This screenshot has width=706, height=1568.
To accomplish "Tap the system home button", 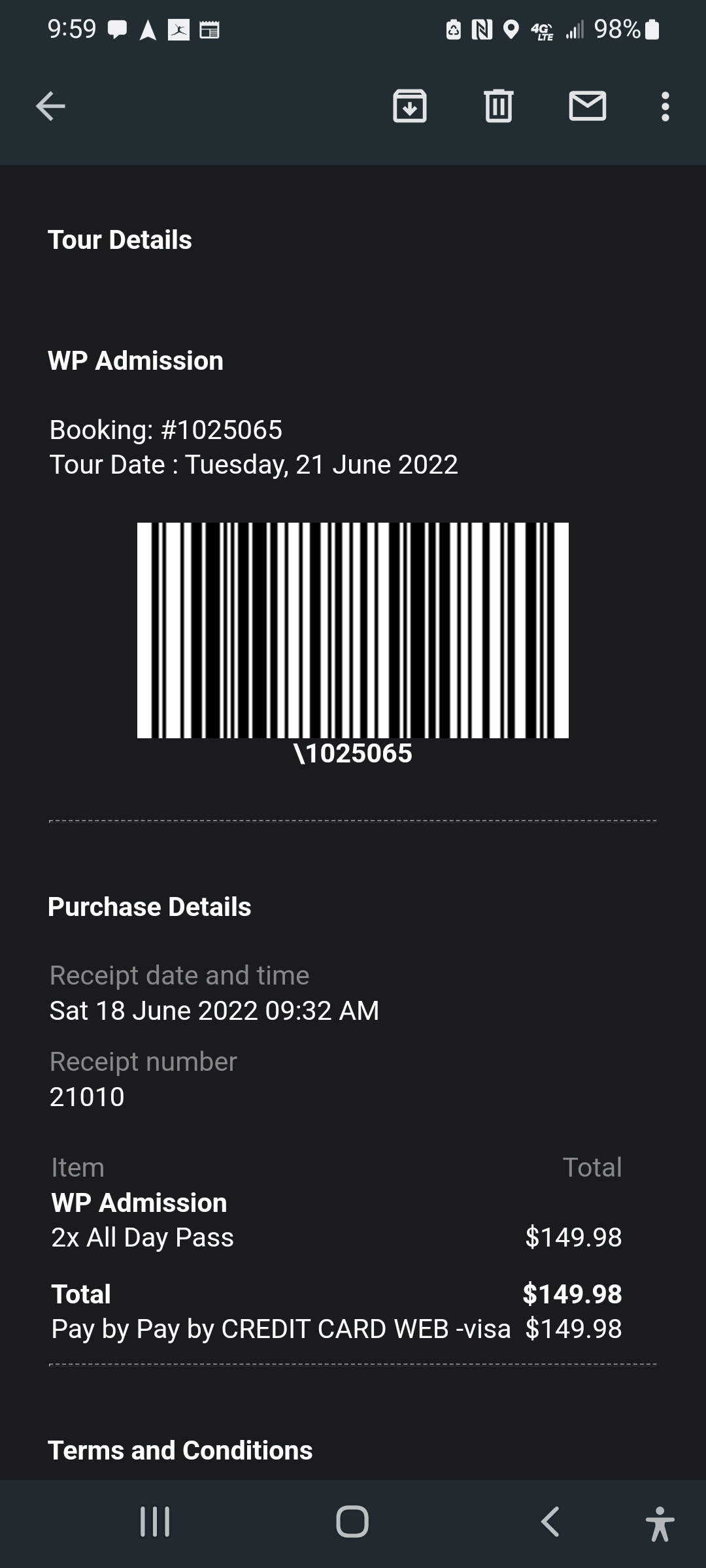I will click(352, 1522).
